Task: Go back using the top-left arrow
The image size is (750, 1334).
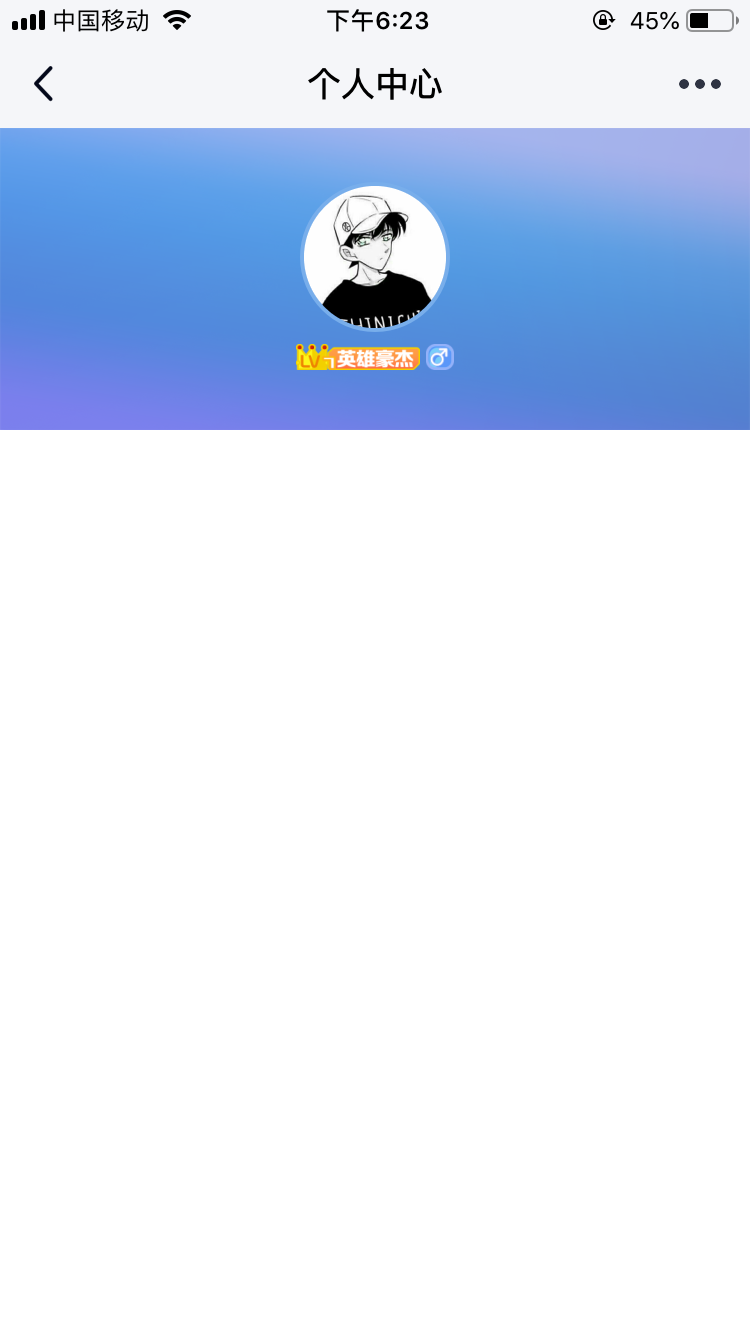Action: tap(43, 84)
